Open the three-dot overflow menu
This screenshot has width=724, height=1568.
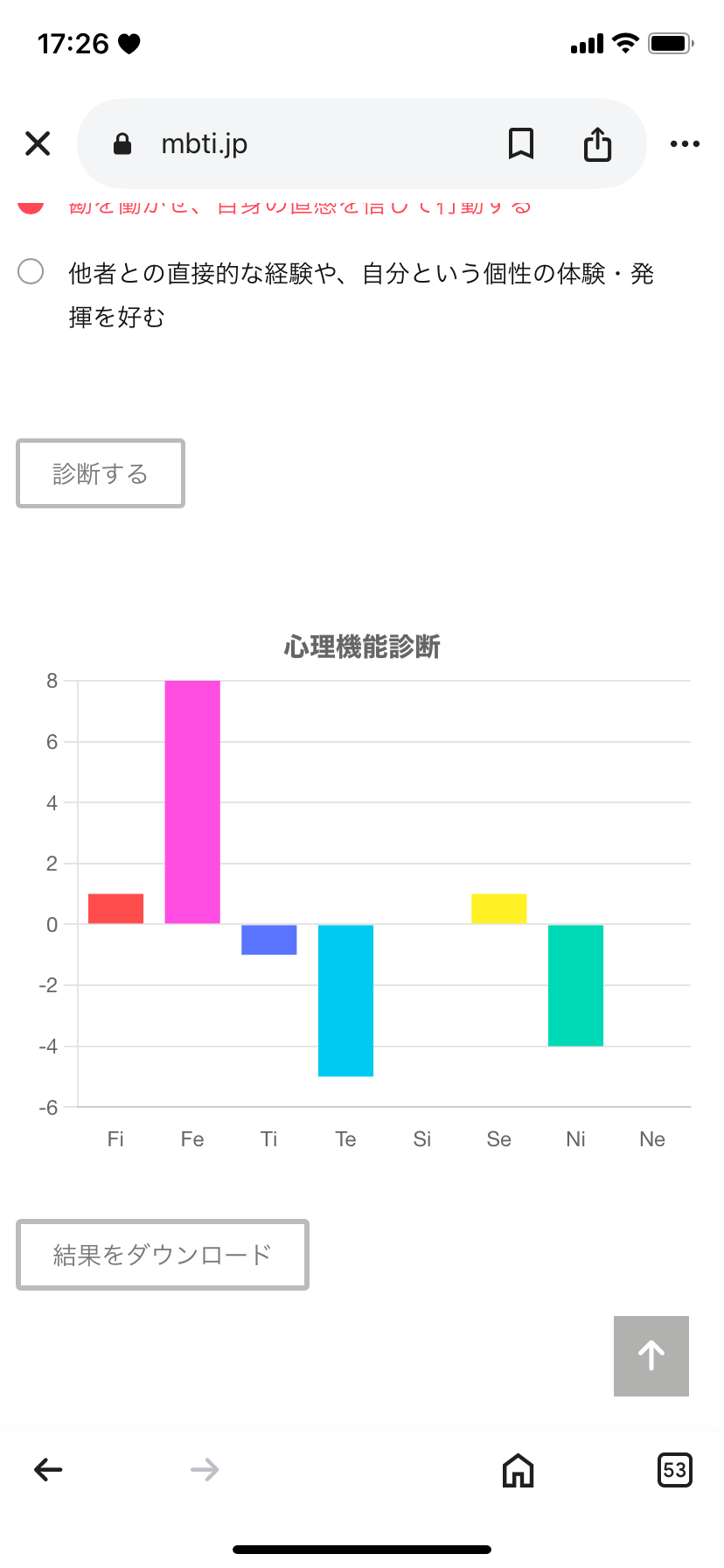[685, 143]
